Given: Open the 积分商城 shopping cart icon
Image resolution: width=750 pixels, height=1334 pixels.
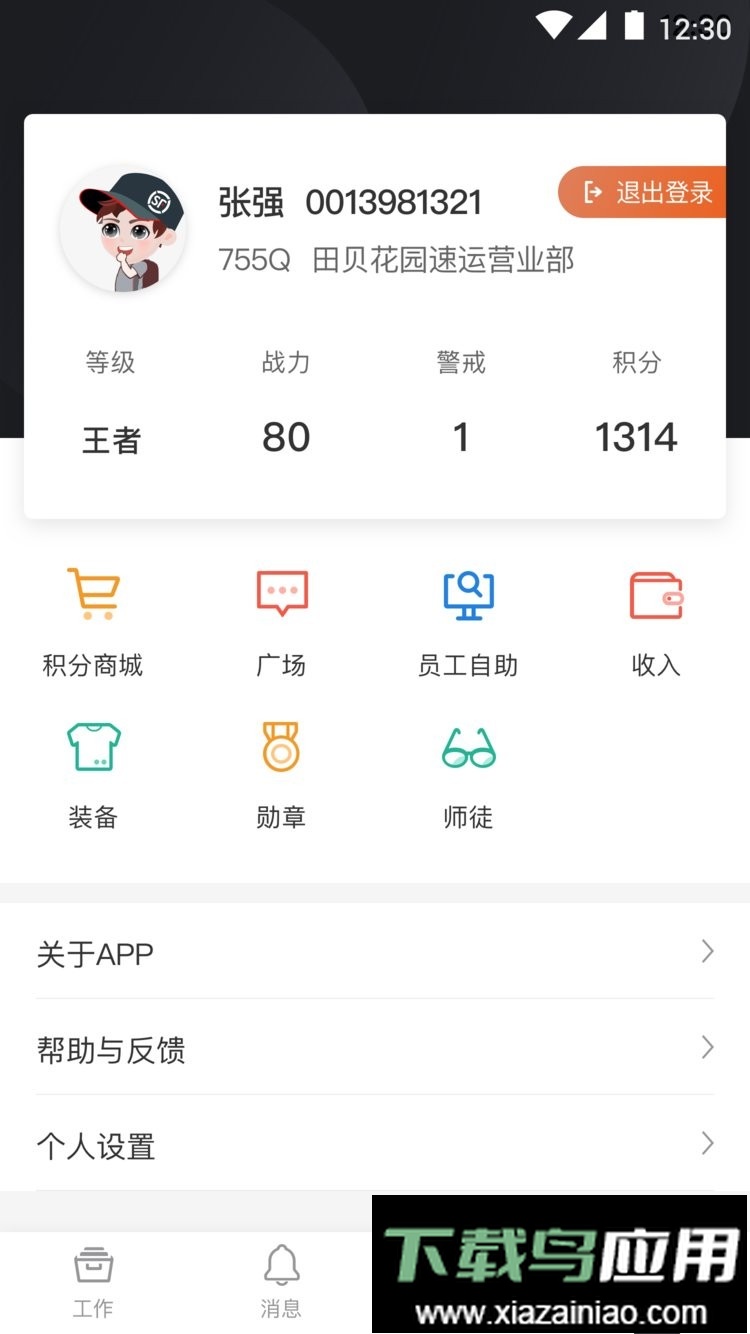Looking at the screenshot, I should [93, 594].
